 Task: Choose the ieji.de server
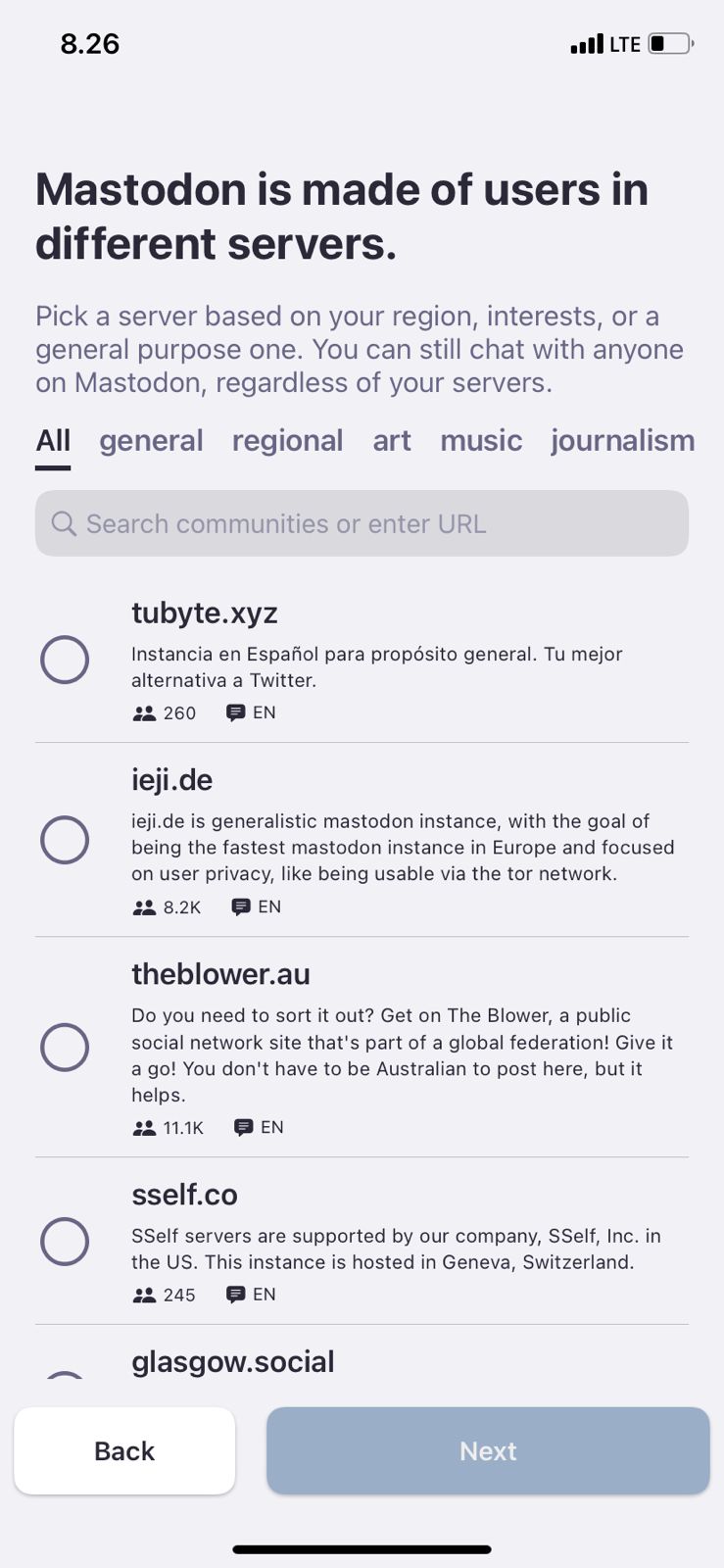coord(65,840)
